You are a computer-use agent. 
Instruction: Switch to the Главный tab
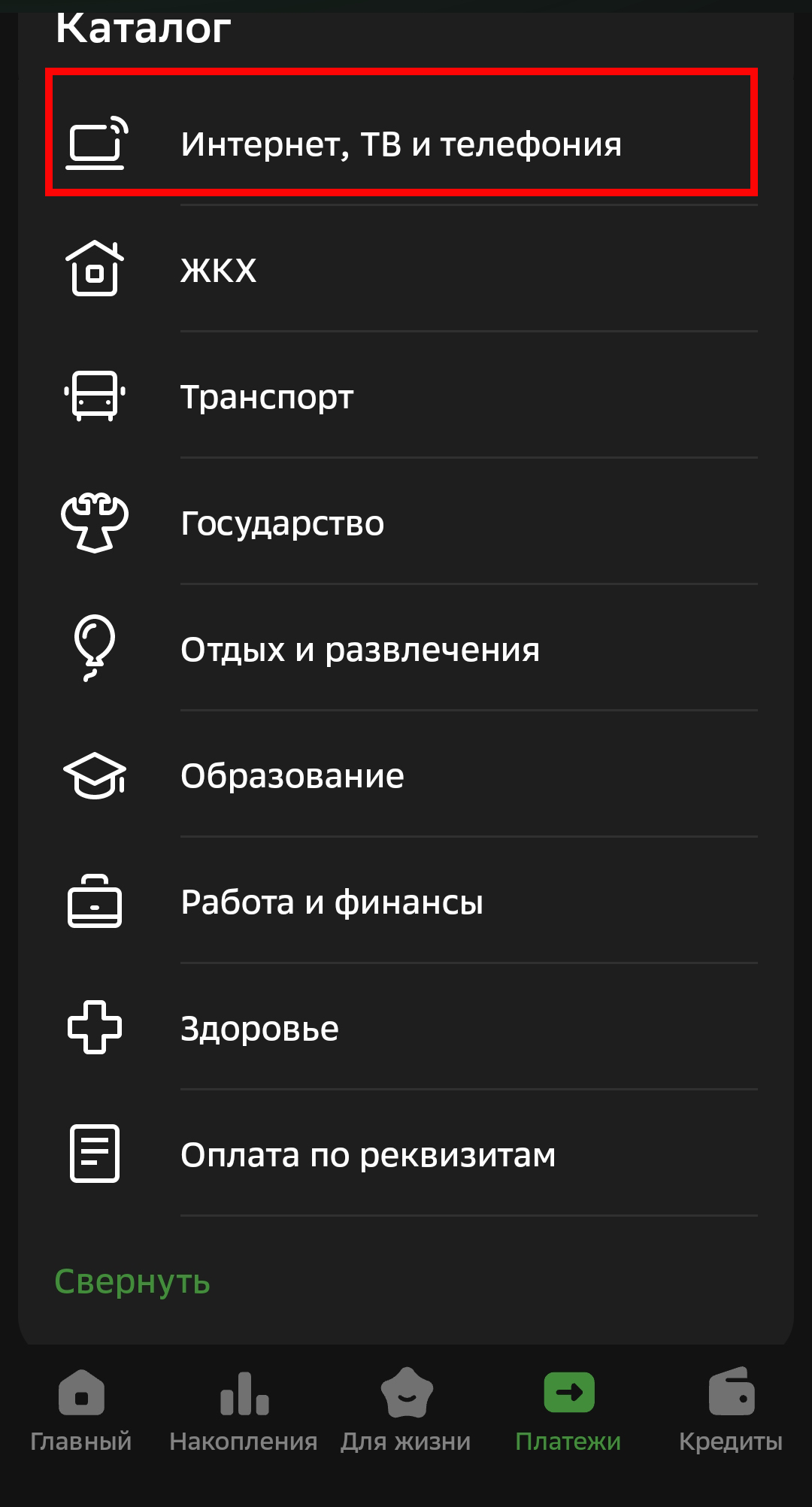[81, 1411]
